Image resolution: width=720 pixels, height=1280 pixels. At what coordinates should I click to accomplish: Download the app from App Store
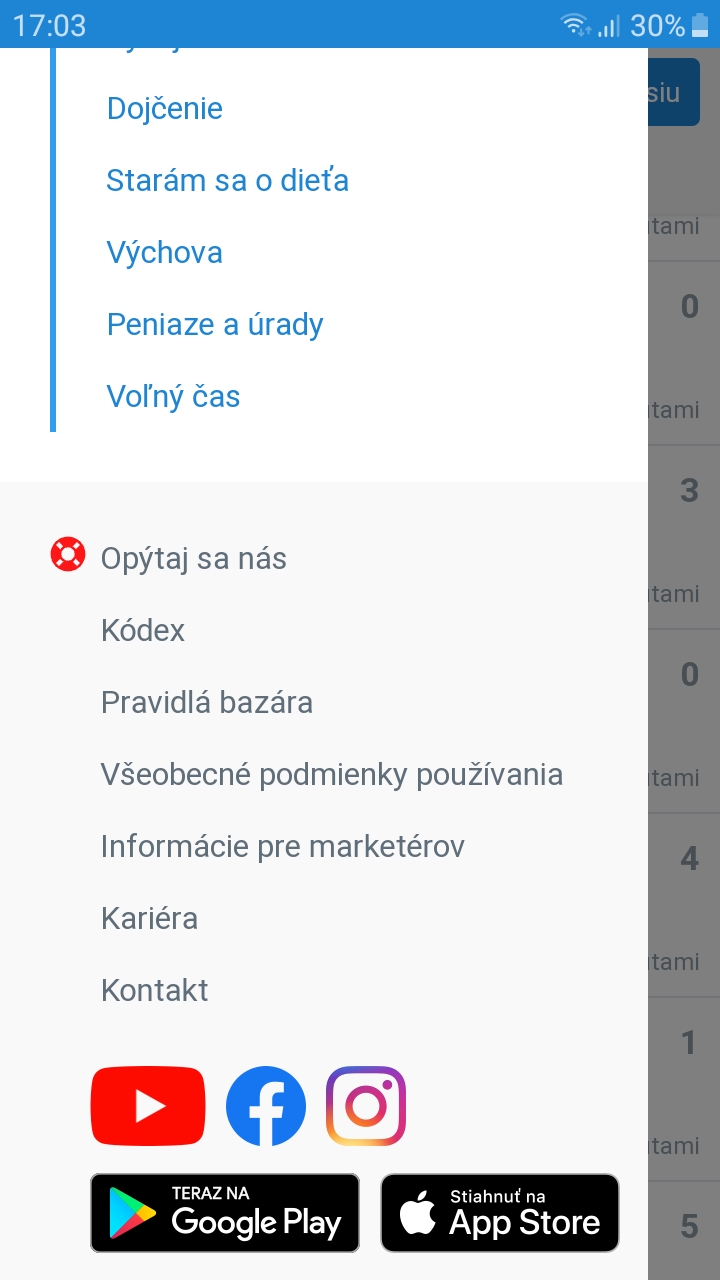coord(500,1213)
